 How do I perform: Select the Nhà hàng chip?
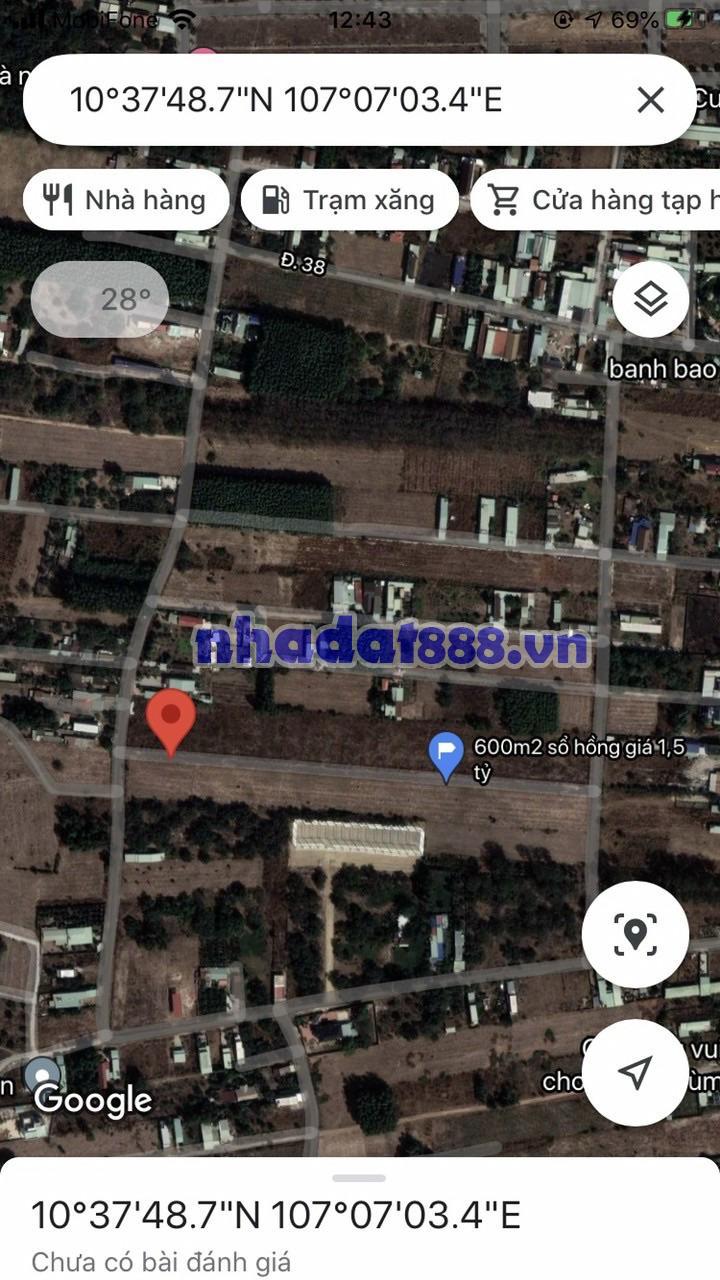click(x=126, y=200)
